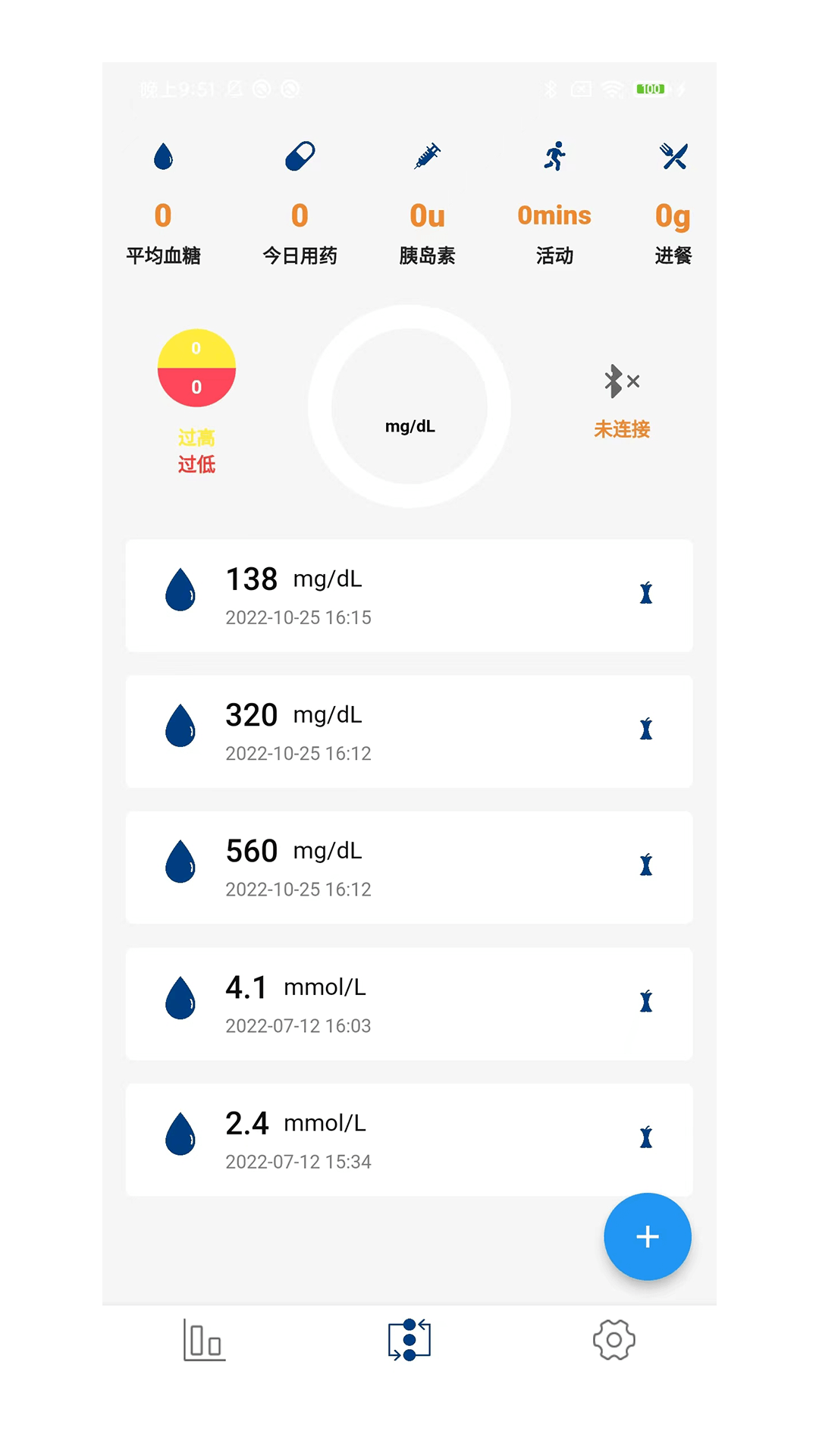The image size is (819, 1456).
Task: Open the 过高过低 pie chart
Action: pos(196,369)
